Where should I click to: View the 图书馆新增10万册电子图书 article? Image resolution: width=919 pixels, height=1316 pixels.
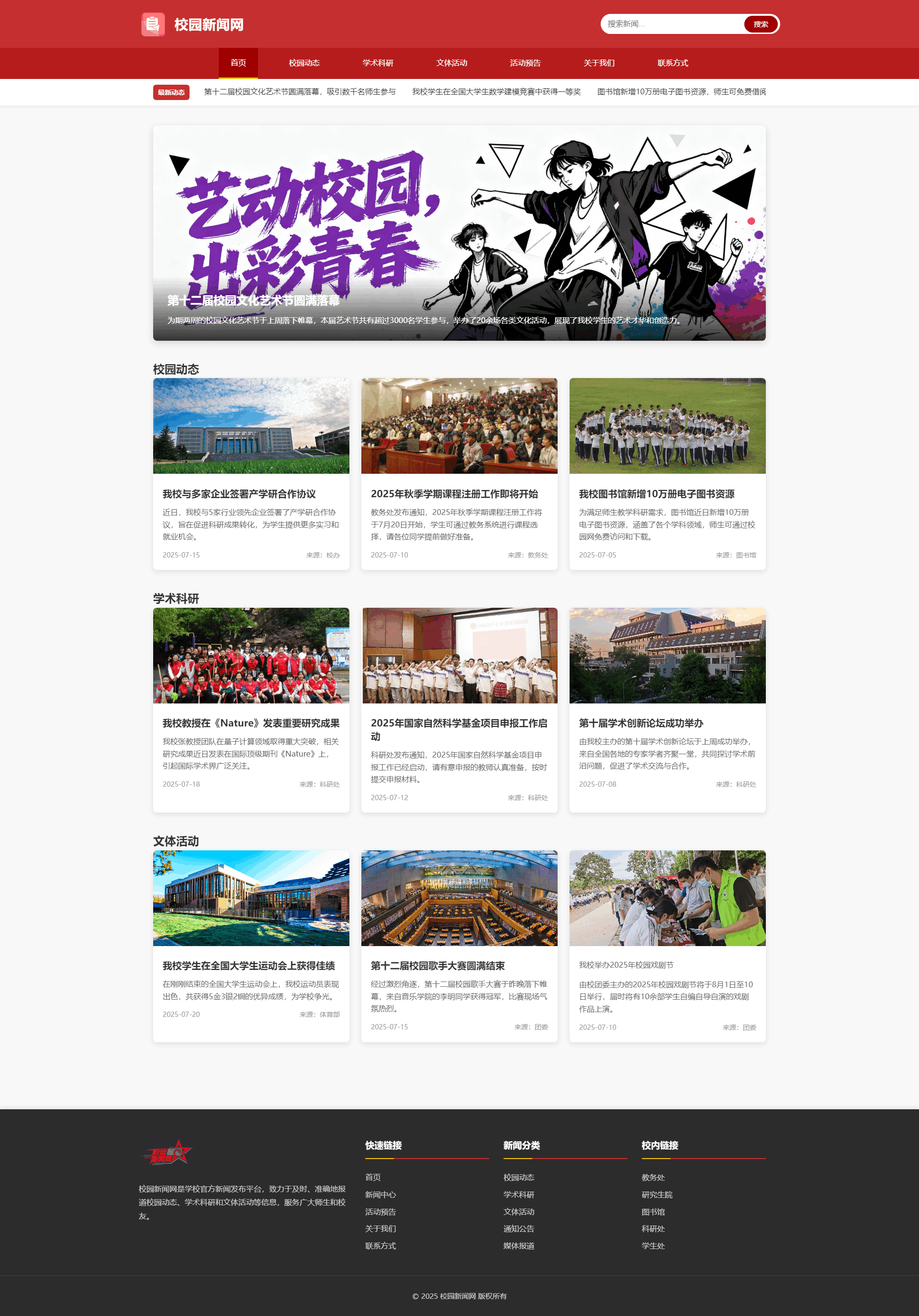click(656, 493)
